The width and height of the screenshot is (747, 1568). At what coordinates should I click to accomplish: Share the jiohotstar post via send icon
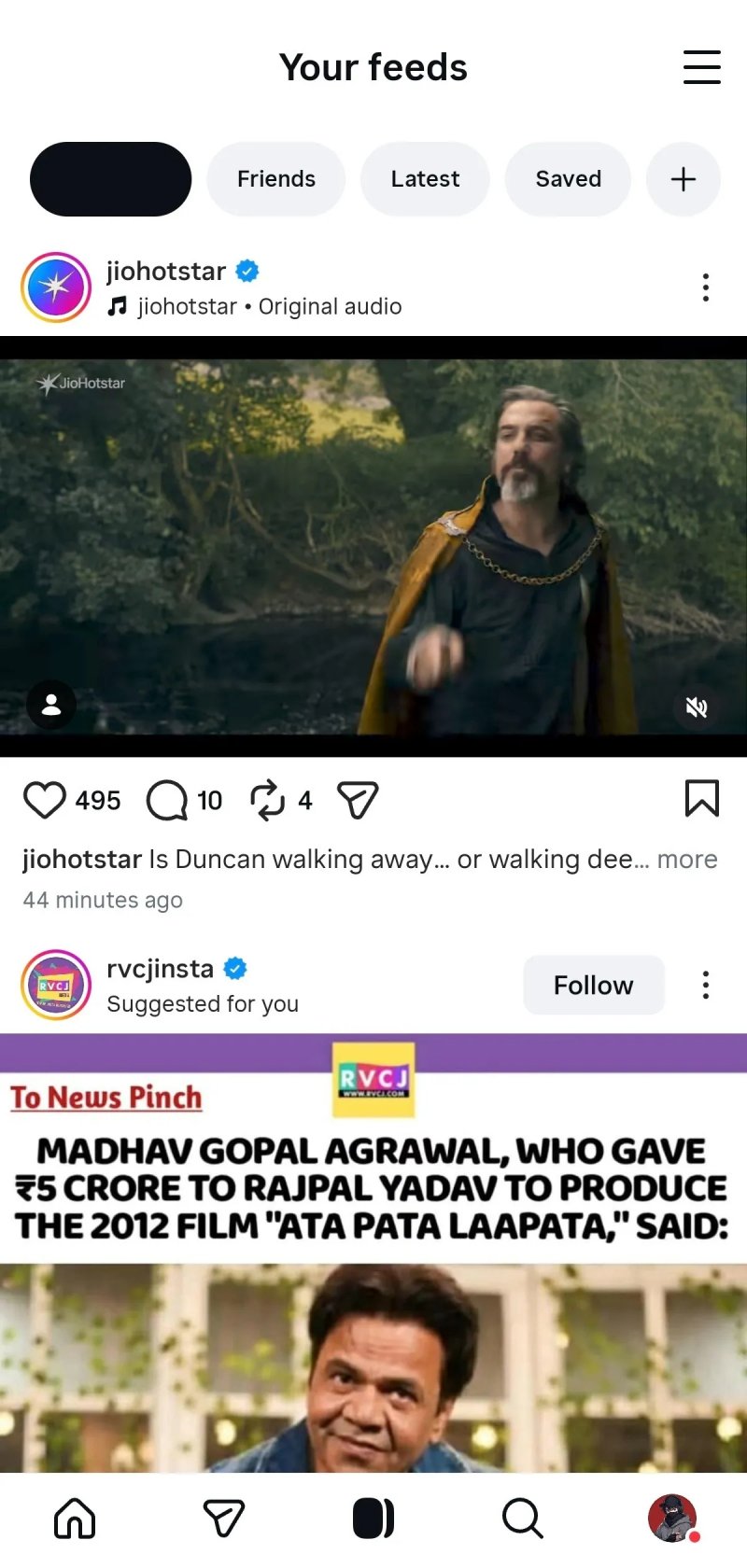(x=358, y=800)
